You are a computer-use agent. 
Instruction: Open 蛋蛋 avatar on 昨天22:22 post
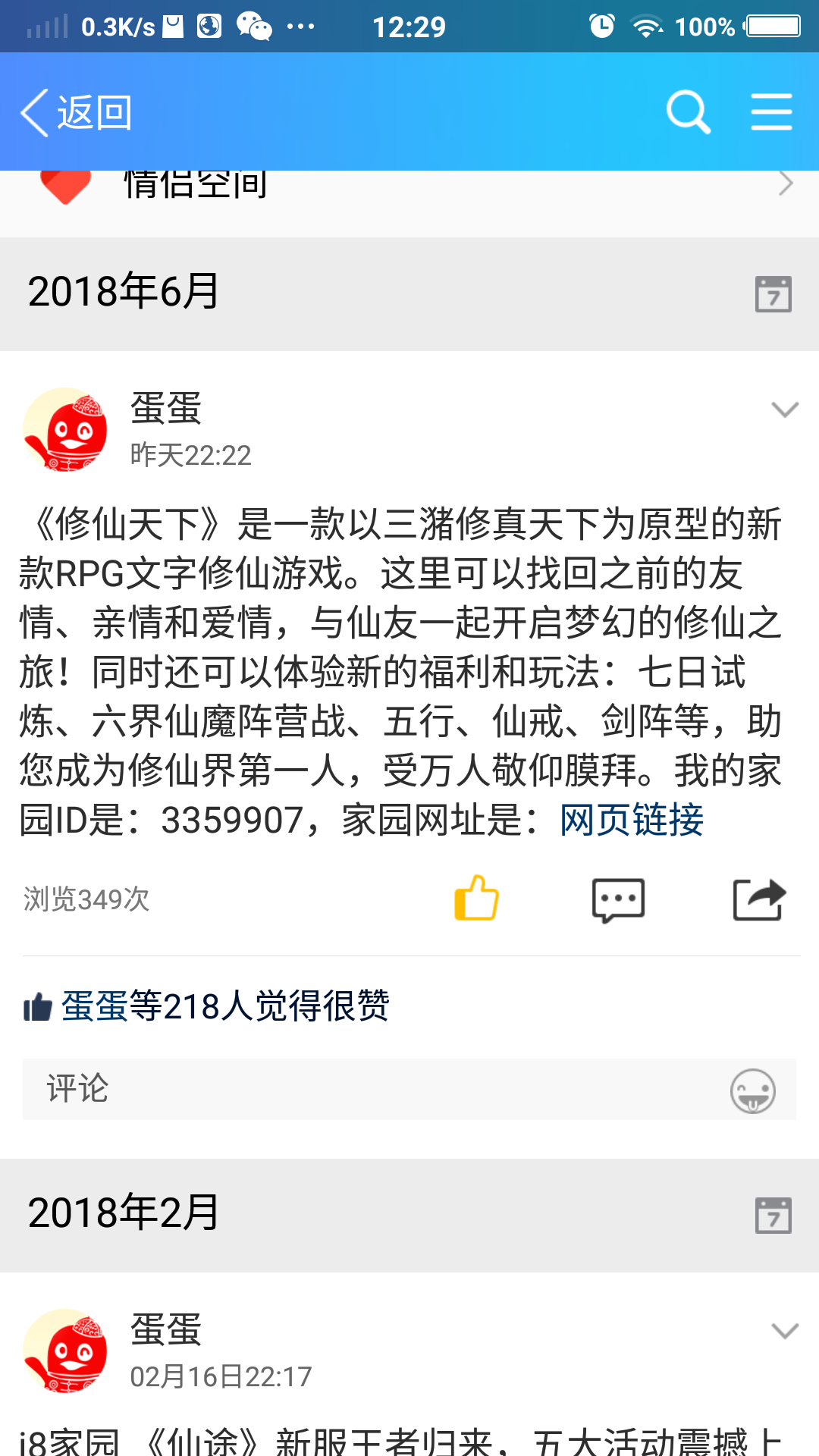tap(65, 430)
